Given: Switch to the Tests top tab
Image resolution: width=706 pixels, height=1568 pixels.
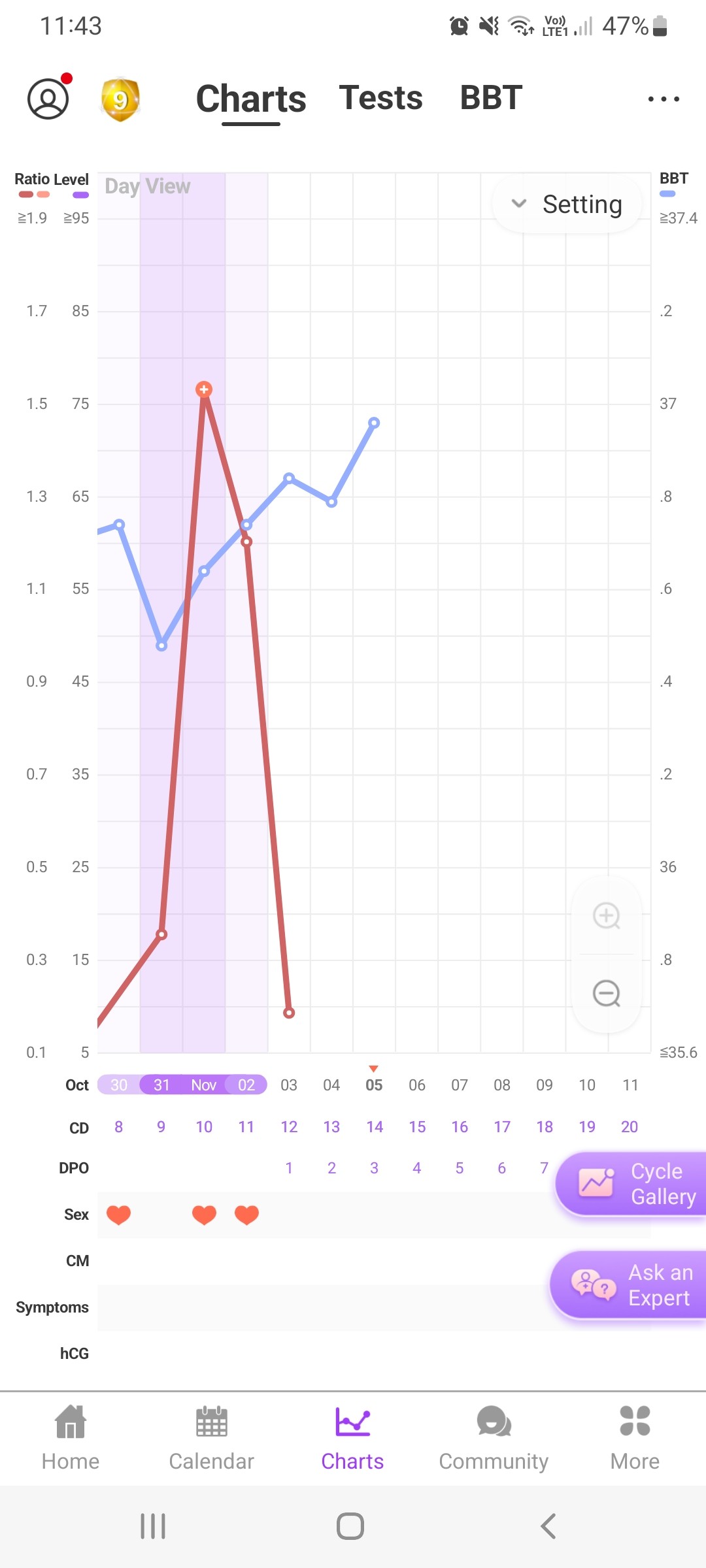Looking at the screenshot, I should [x=381, y=98].
